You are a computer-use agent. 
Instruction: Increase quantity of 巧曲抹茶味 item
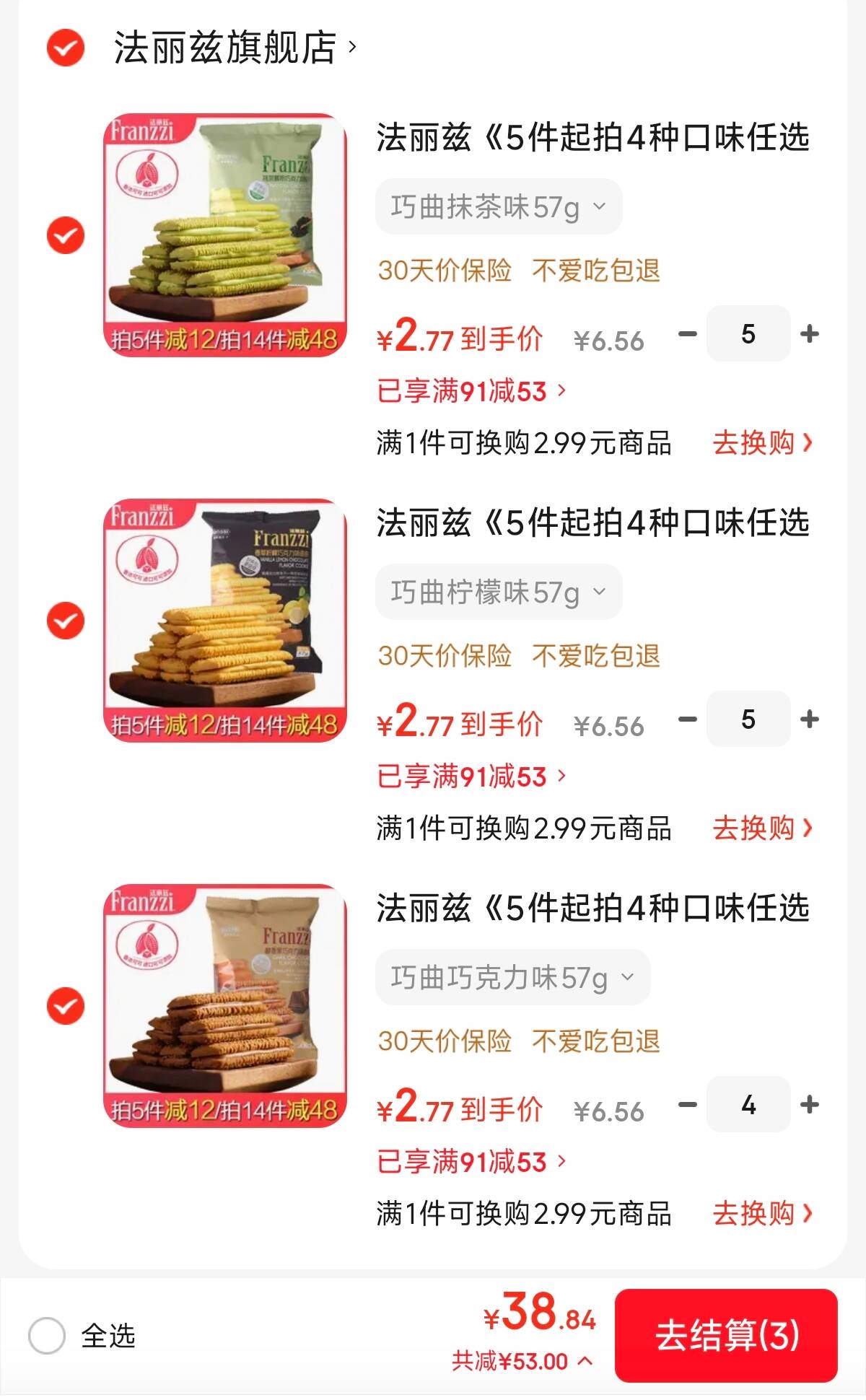[808, 333]
